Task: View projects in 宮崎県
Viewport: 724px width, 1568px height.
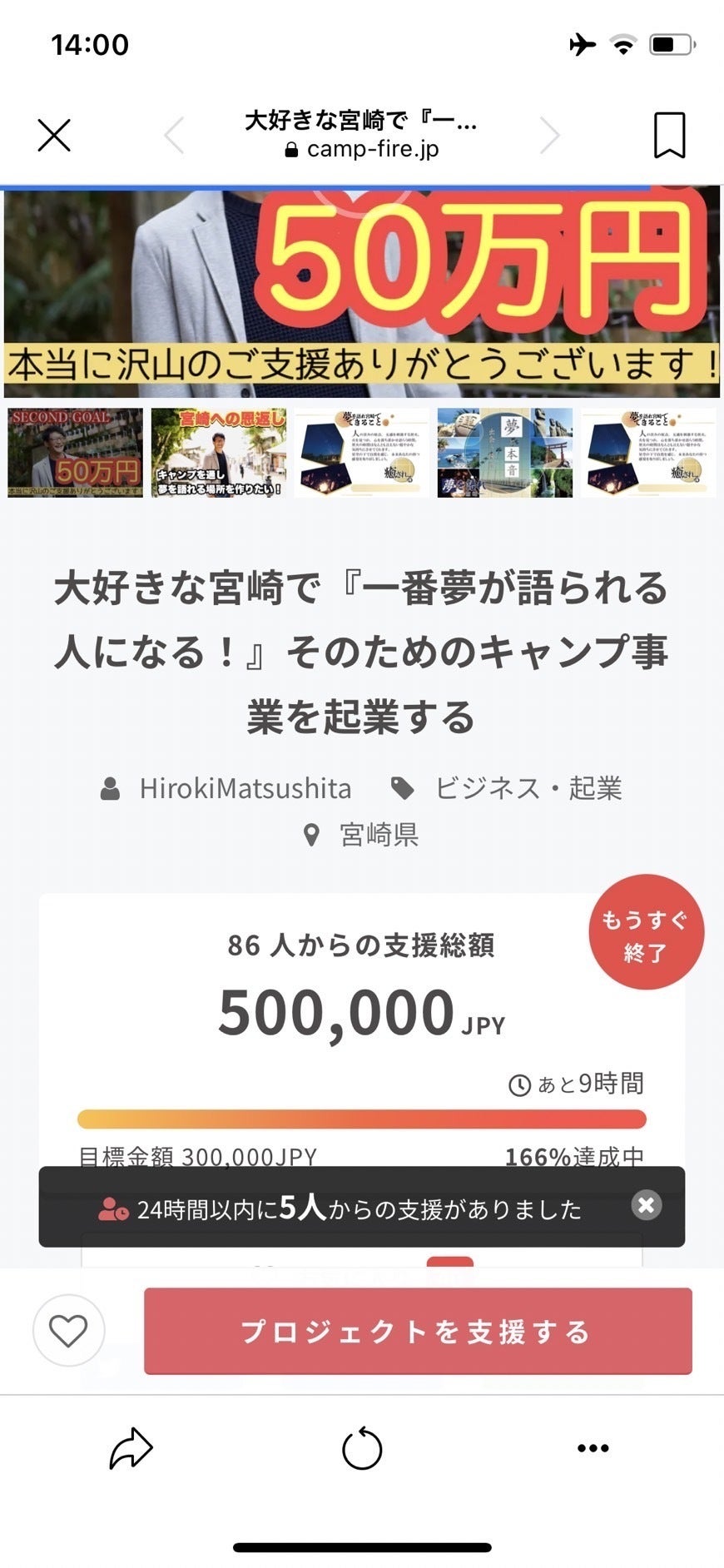Action: point(378,835)
